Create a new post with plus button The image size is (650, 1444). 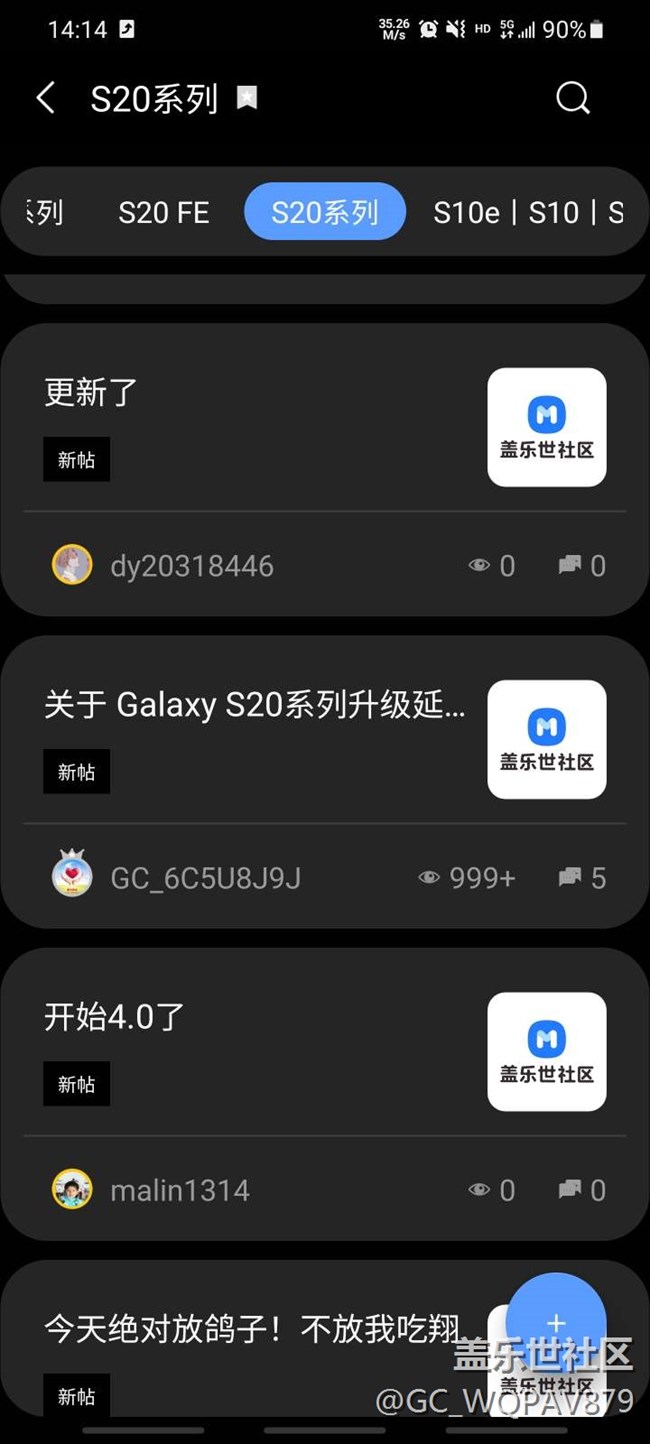coord(556,1323)
